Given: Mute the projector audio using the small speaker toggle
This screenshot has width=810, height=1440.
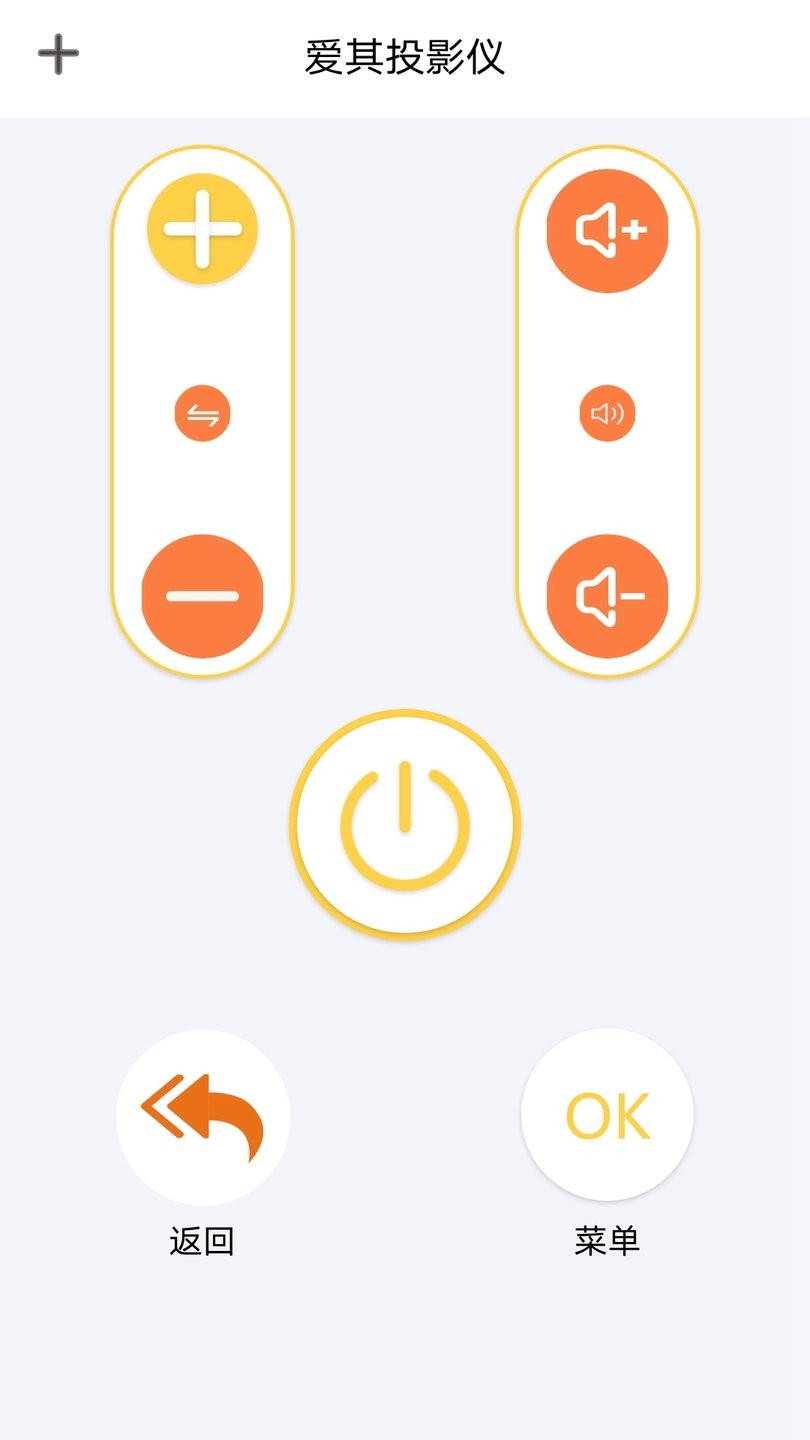Looking at the screenshot, I should pyautogui.click(x=606, y=414).
